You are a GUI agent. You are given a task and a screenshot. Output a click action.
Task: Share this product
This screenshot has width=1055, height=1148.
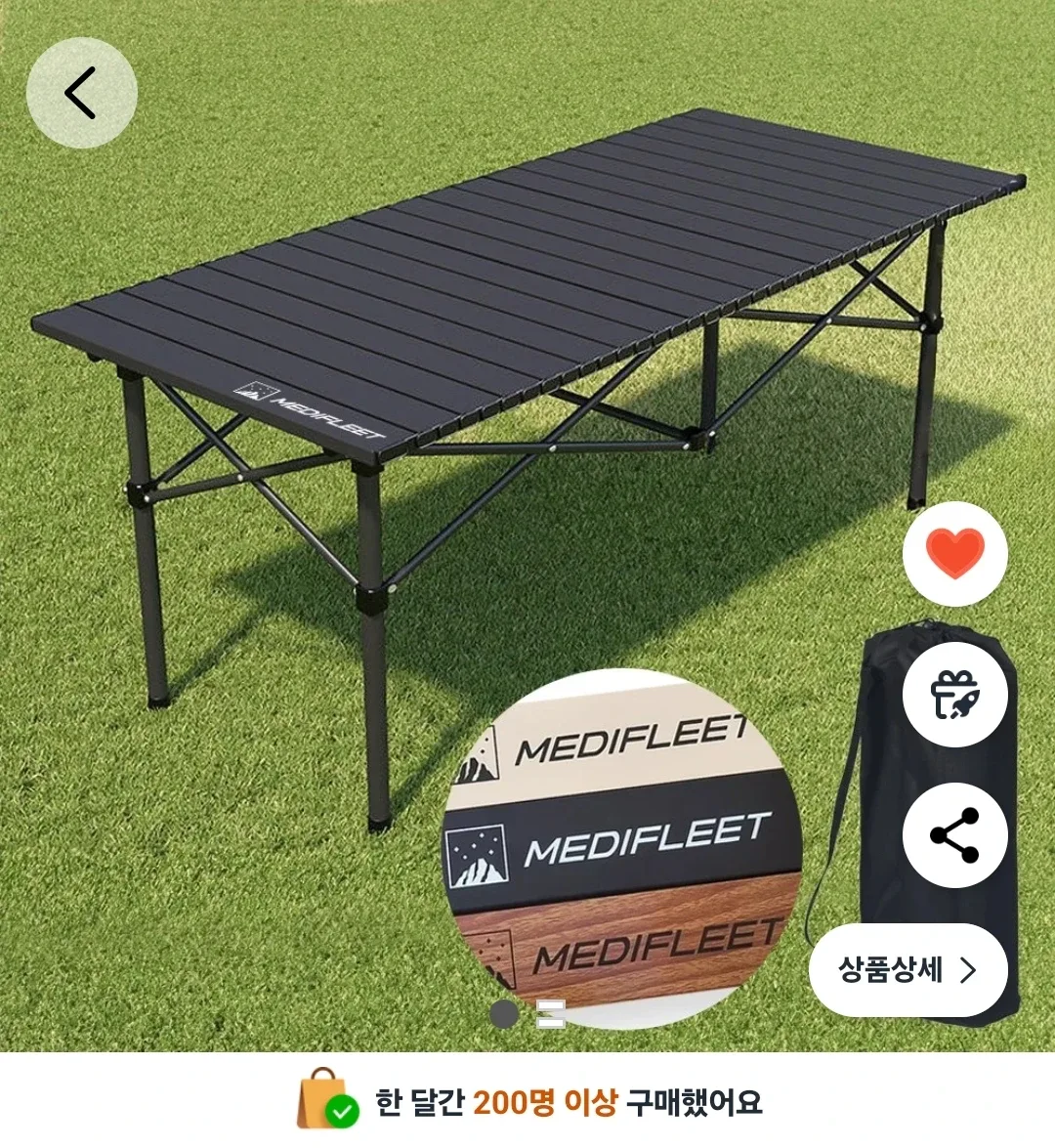click(x=954, y=835)
